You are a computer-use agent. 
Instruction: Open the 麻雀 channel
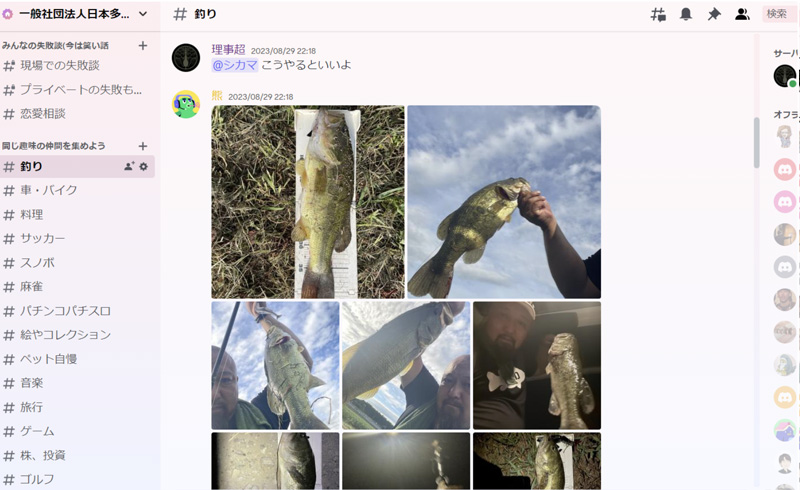click(x=32, y=286)
